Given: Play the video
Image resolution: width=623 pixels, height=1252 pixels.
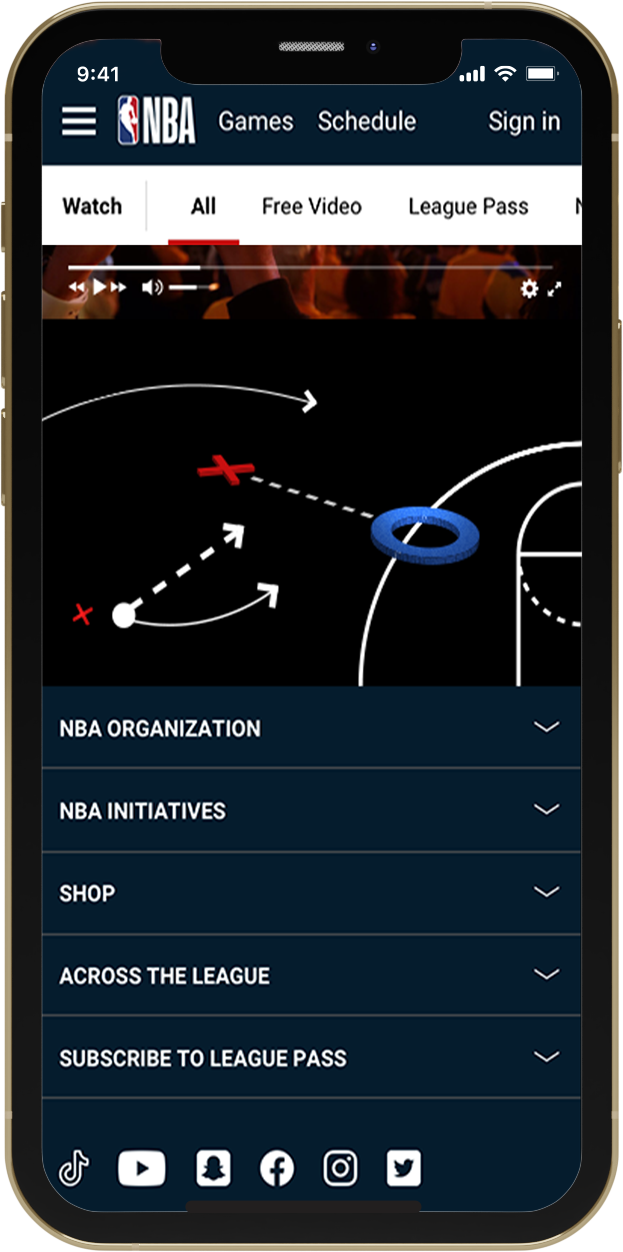Looking at the screenshot, I should (x=99, y=288).
